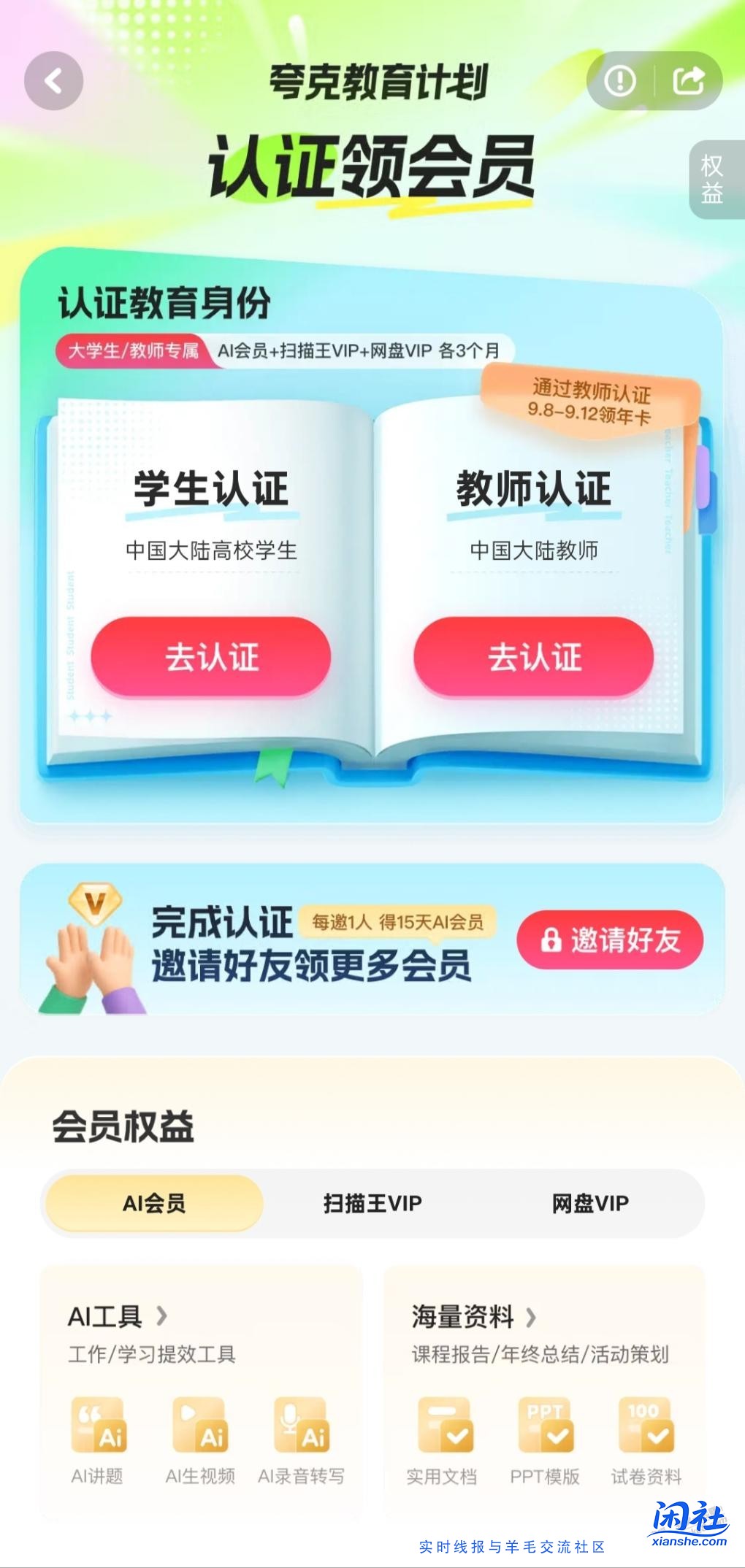Switch to the 扫描王VIP tab
Image resolution: width=745 pixels, height=1568 pixels.
tap(372, 1203)
